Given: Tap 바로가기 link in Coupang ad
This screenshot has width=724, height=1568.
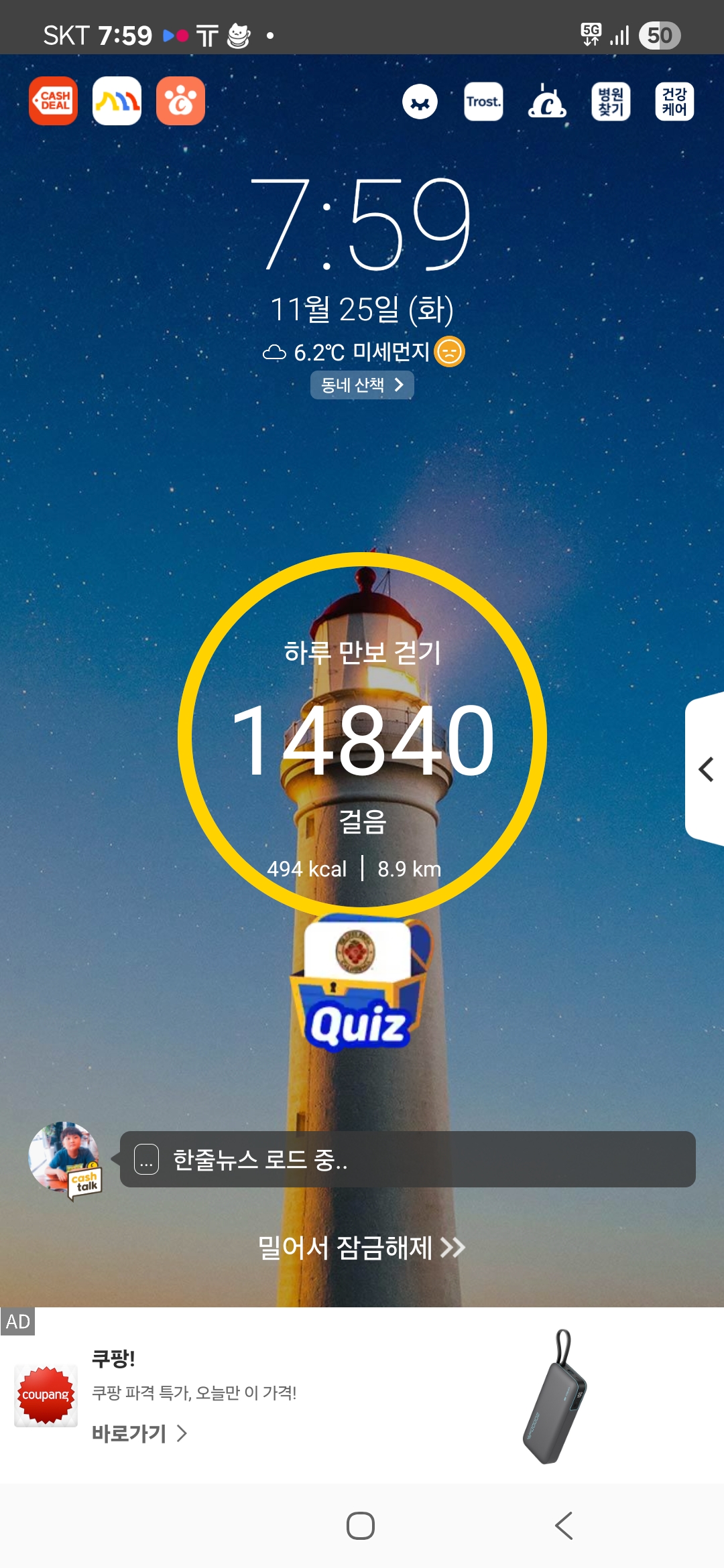Looking at the screenshot, I should coord(139,1433).
